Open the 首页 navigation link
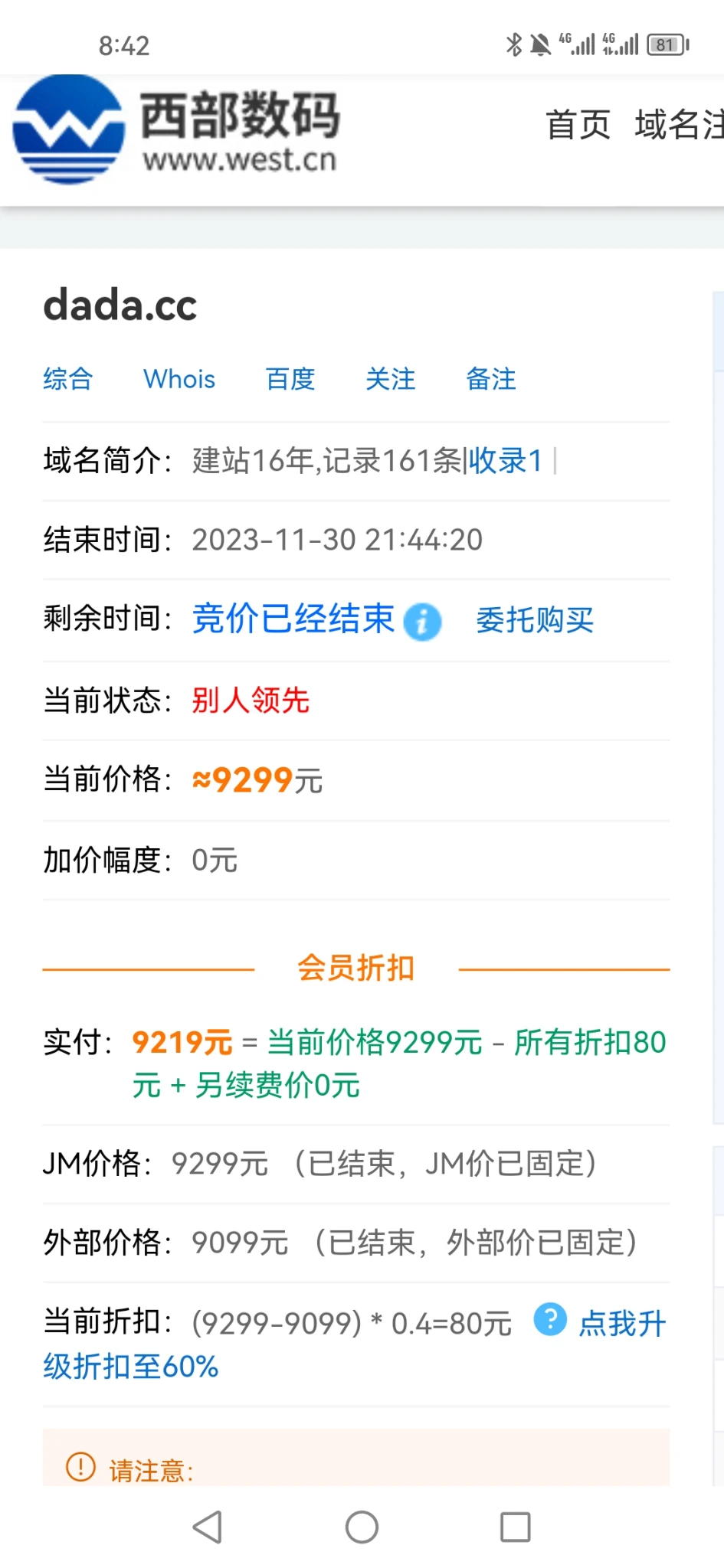This screenshot has width=724, height=1568. click(x=578, y=125)
